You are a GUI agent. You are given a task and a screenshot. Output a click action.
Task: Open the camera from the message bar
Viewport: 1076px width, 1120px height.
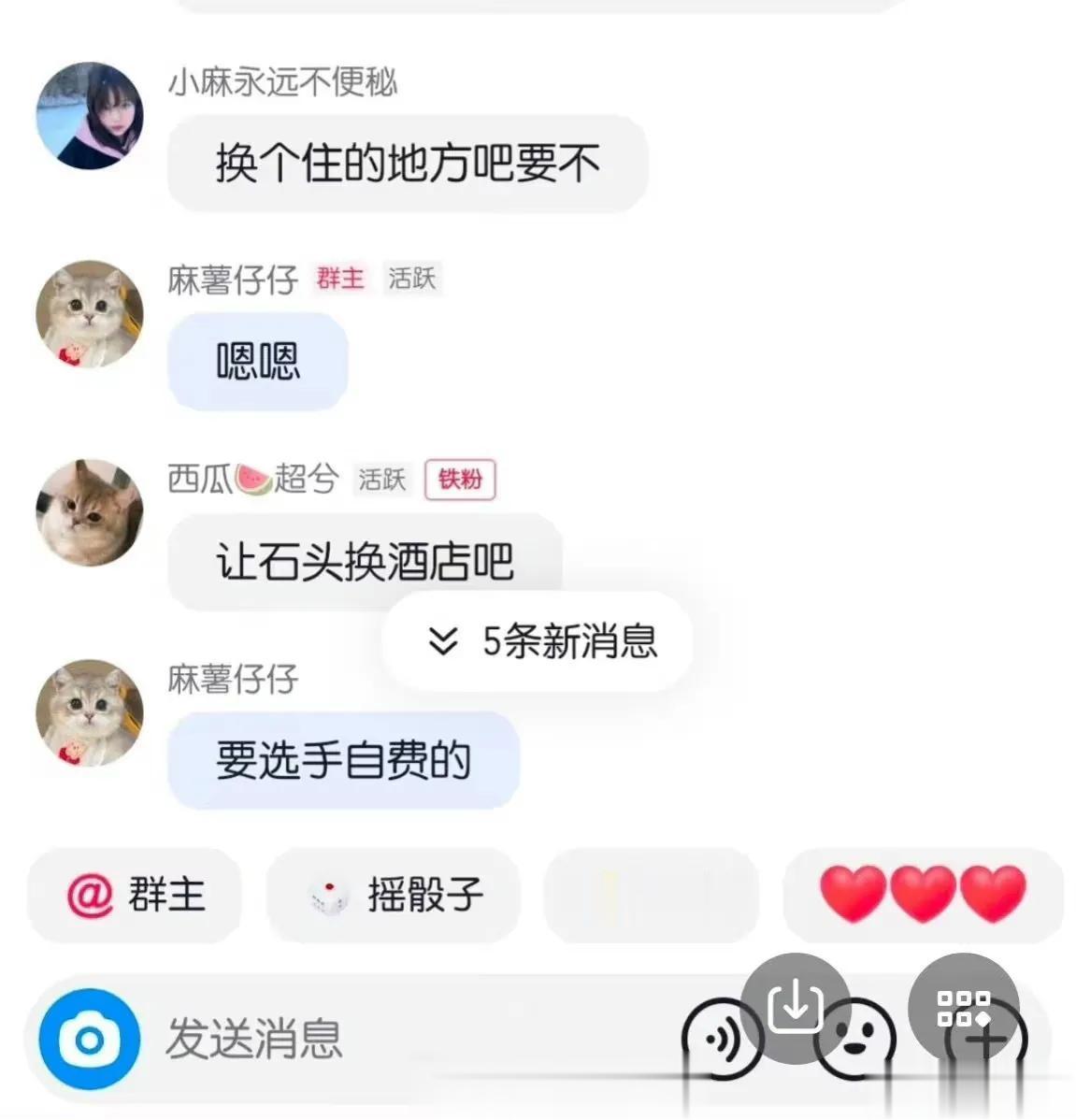[90, 1040]
